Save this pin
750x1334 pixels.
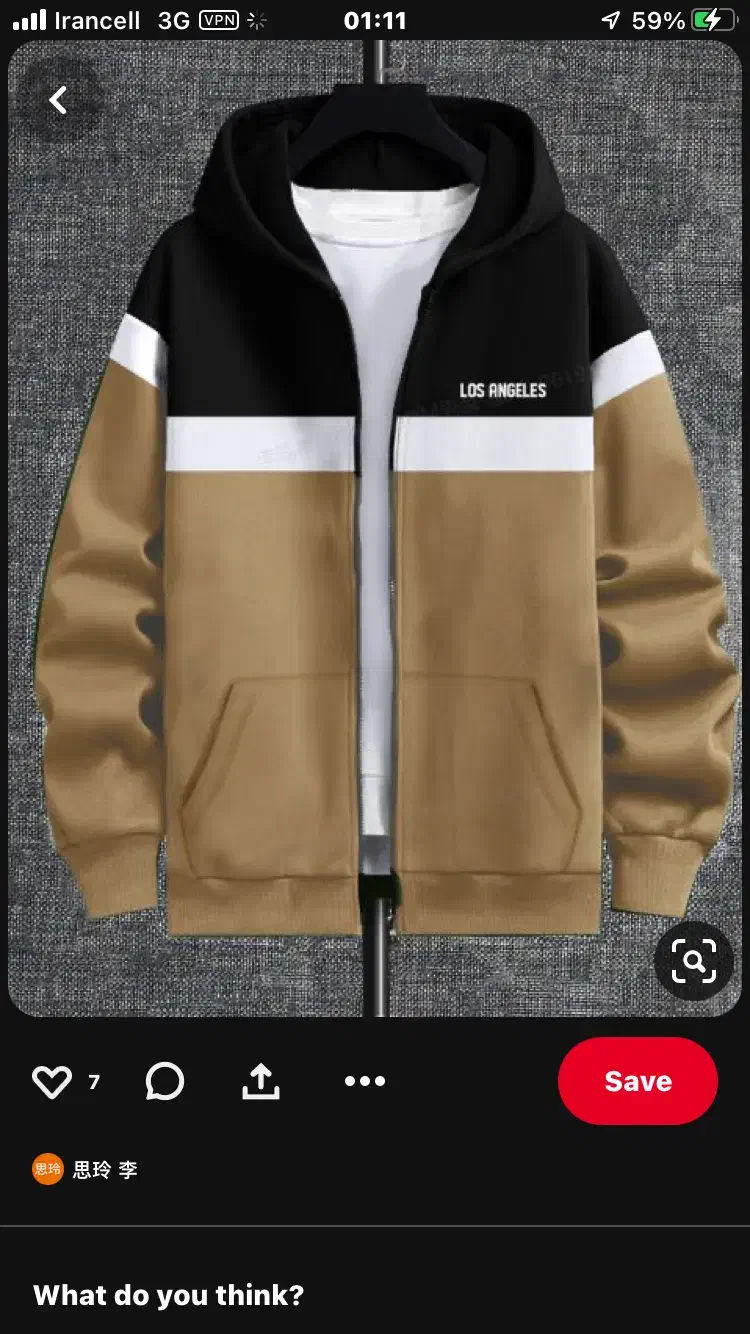(x=637, y=1081)
